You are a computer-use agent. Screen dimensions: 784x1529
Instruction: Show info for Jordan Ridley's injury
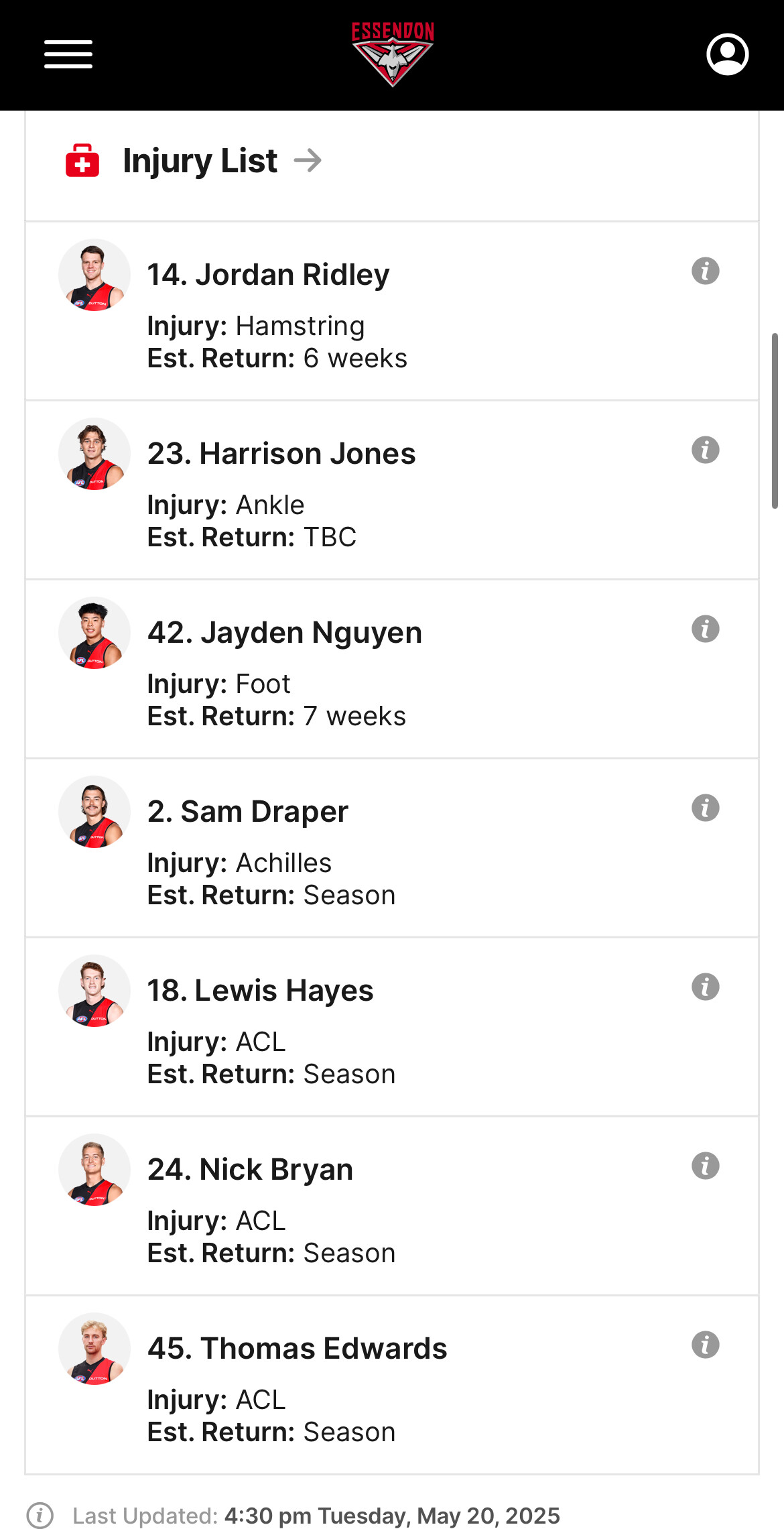706,271
